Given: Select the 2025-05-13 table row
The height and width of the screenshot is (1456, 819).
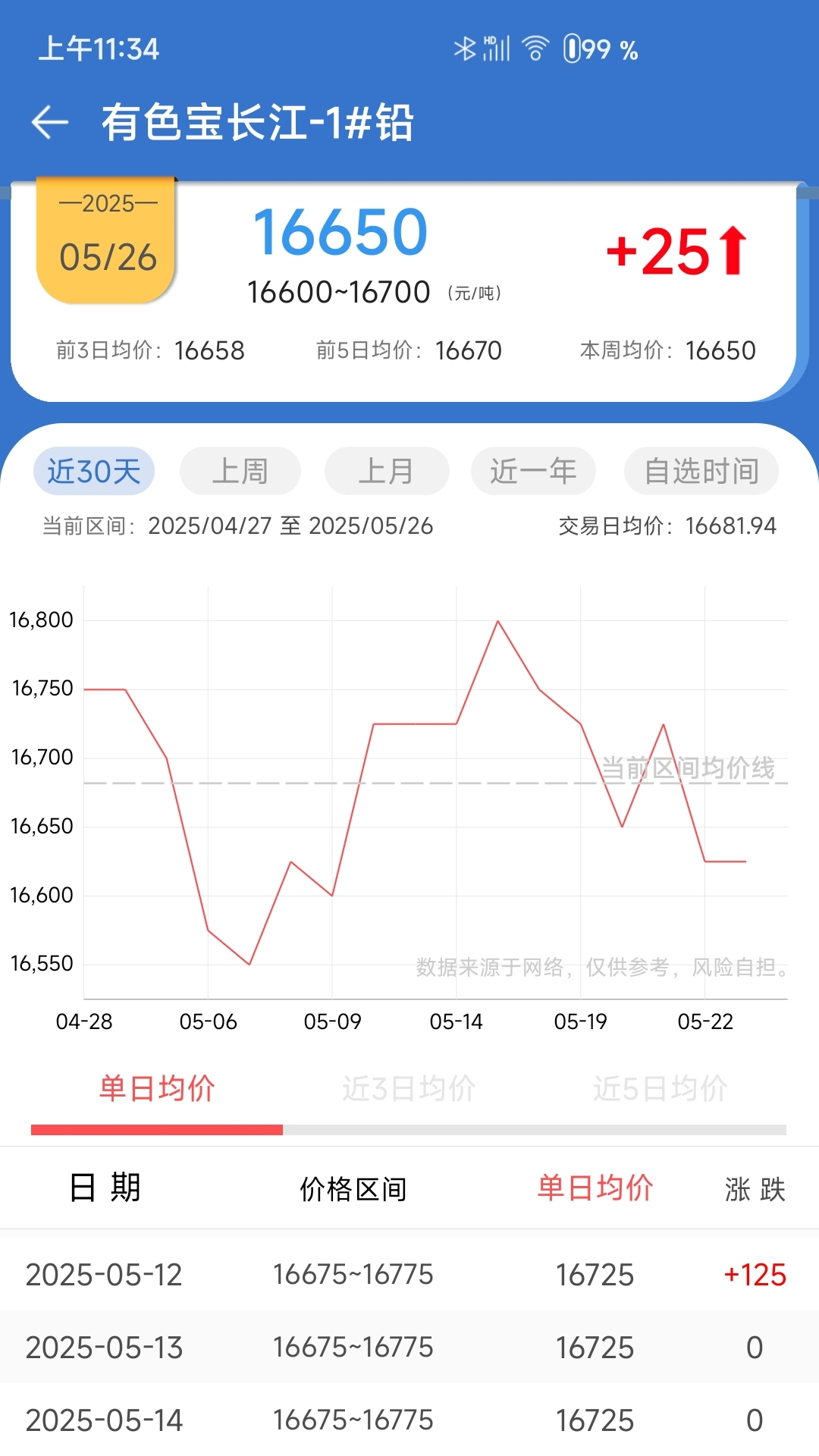Looking at the screenshot, I should tap(409, 1348).
